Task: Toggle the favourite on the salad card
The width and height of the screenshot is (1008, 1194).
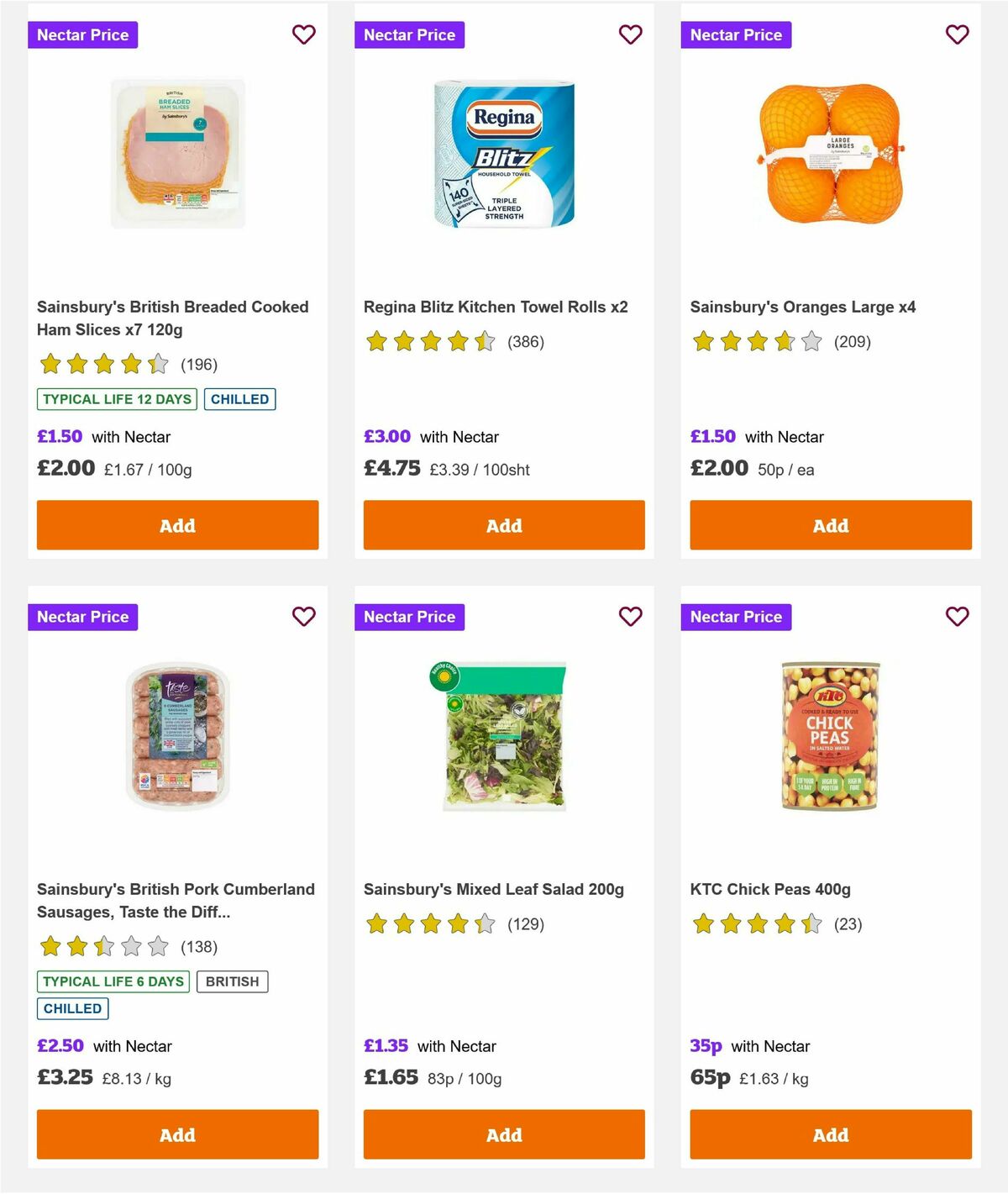Action: [x=630, y=616]
